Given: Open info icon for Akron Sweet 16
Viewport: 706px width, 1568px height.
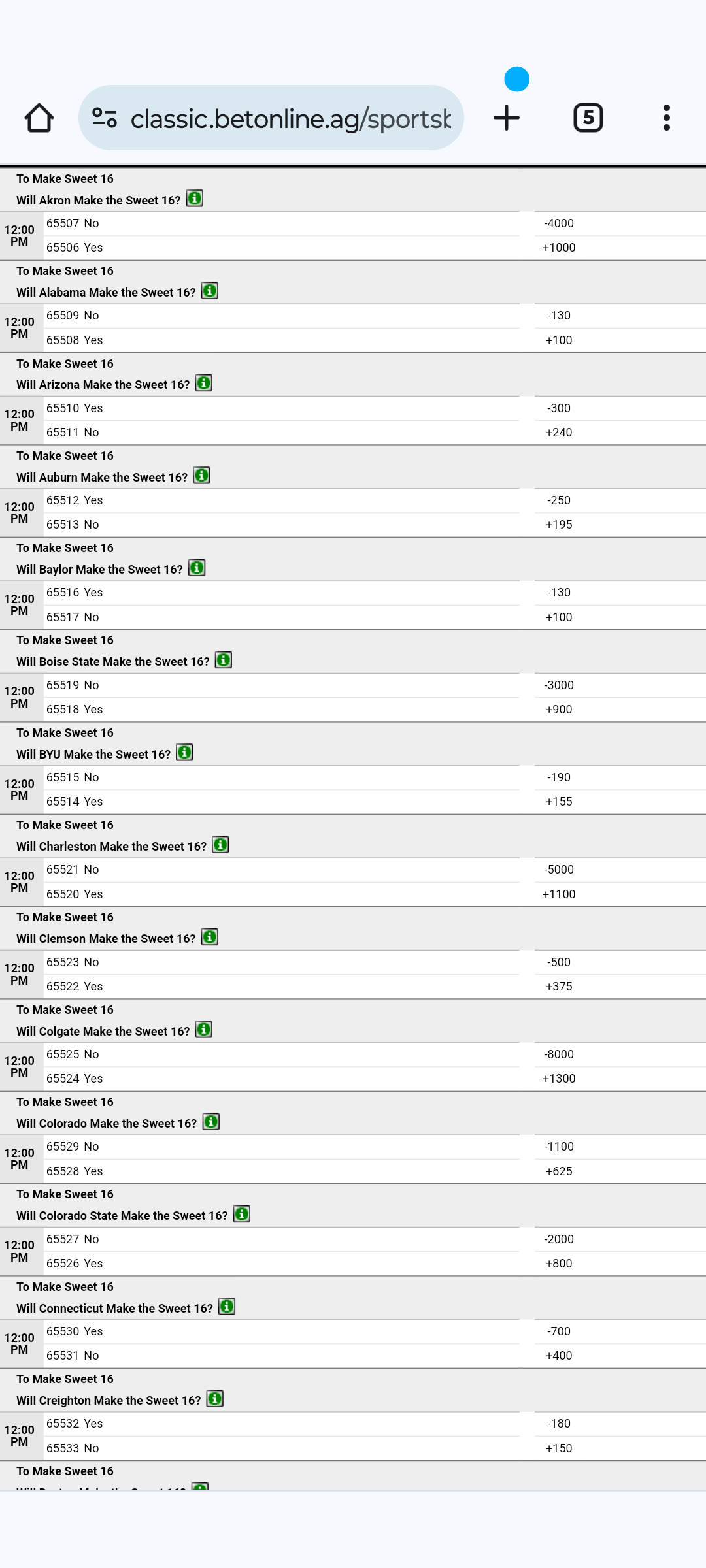Looking at the screenshot, I should pos(195,199).
